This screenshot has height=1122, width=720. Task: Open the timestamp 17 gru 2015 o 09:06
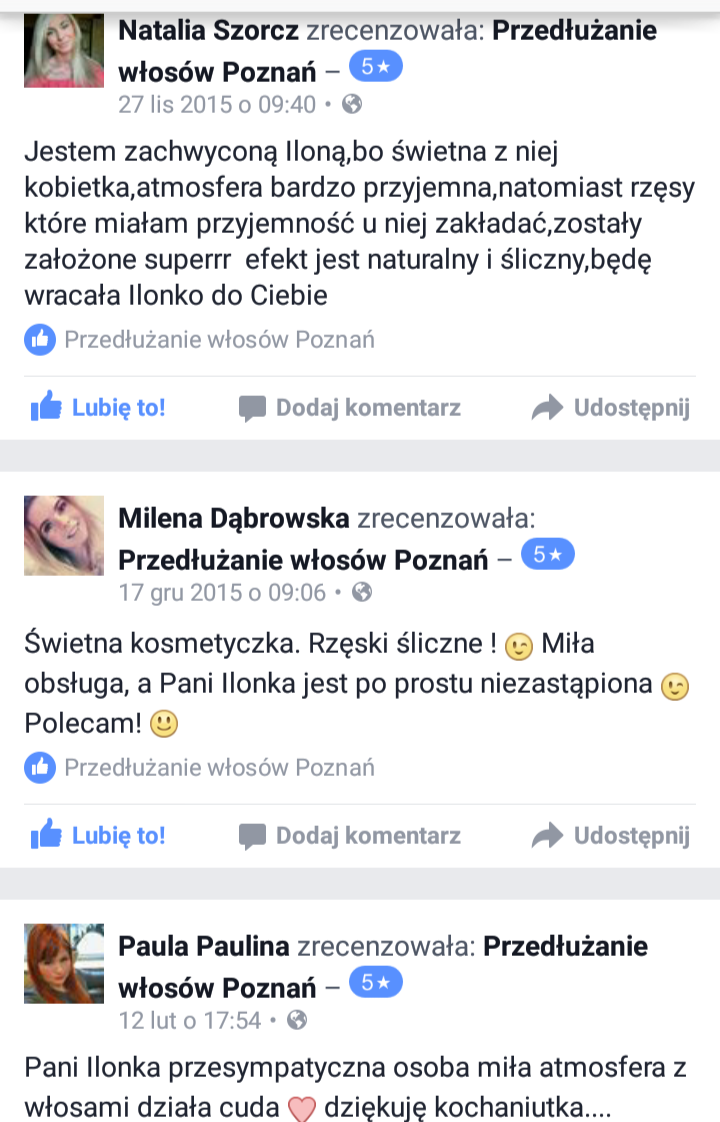pyautogui.click(x=222, y=593)
